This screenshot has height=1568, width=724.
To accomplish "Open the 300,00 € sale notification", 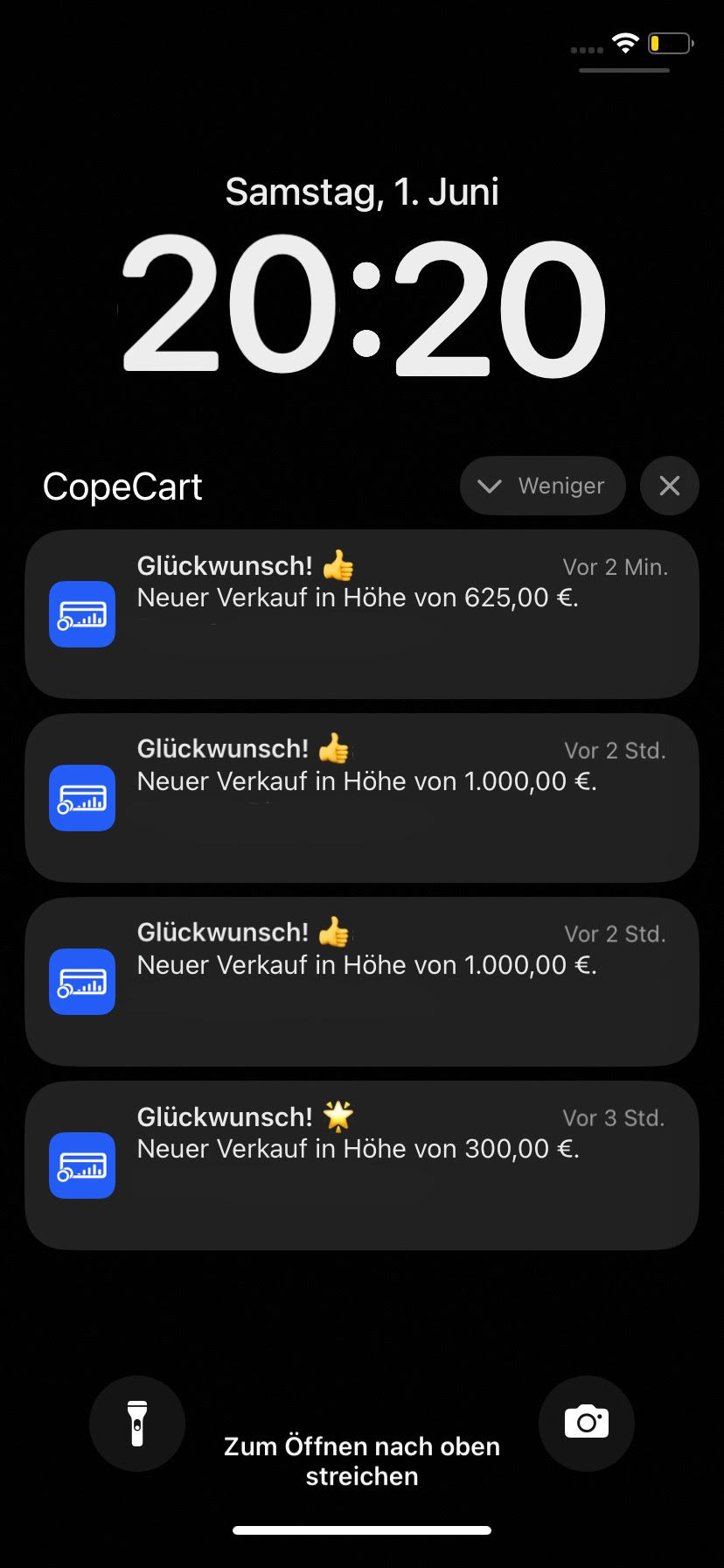I will (362, 1165).
